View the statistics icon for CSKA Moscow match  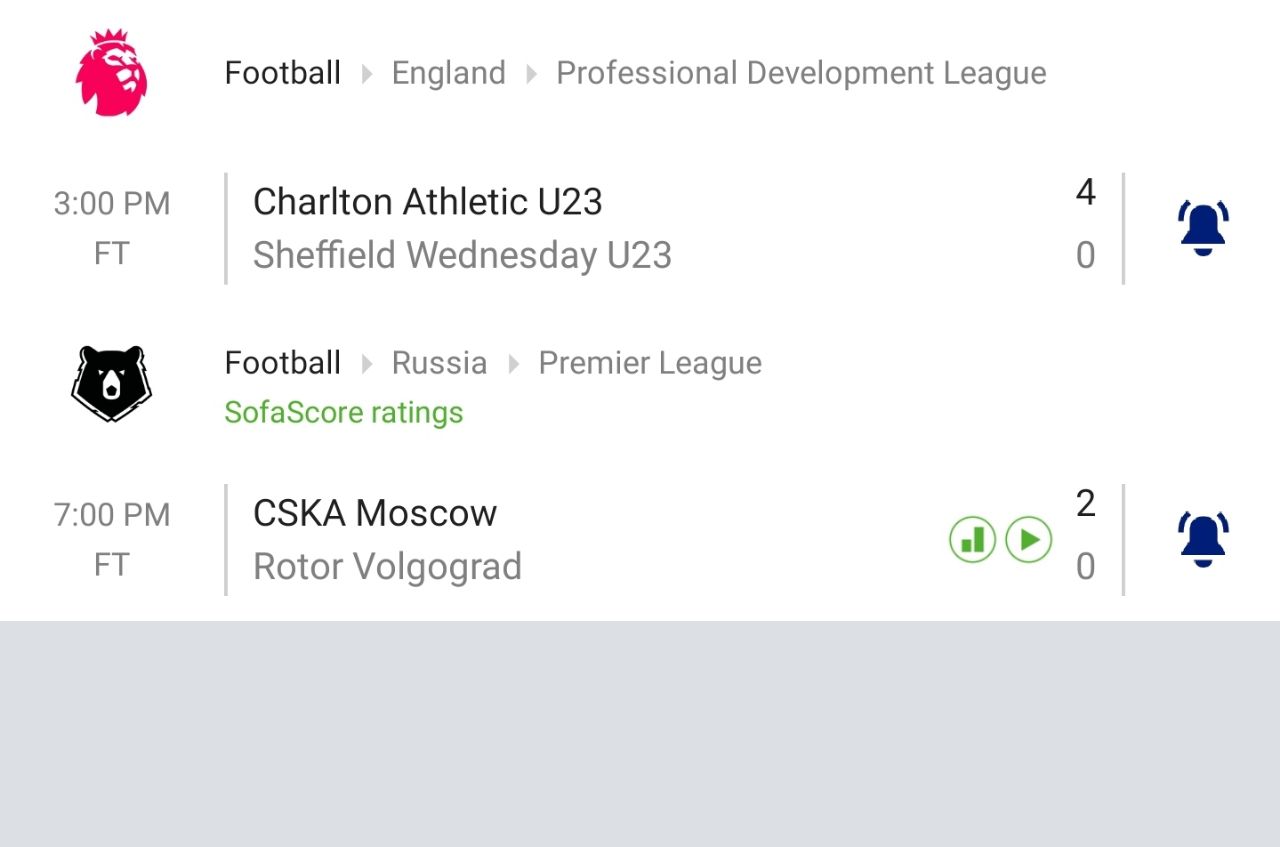(x=972, y=540)
